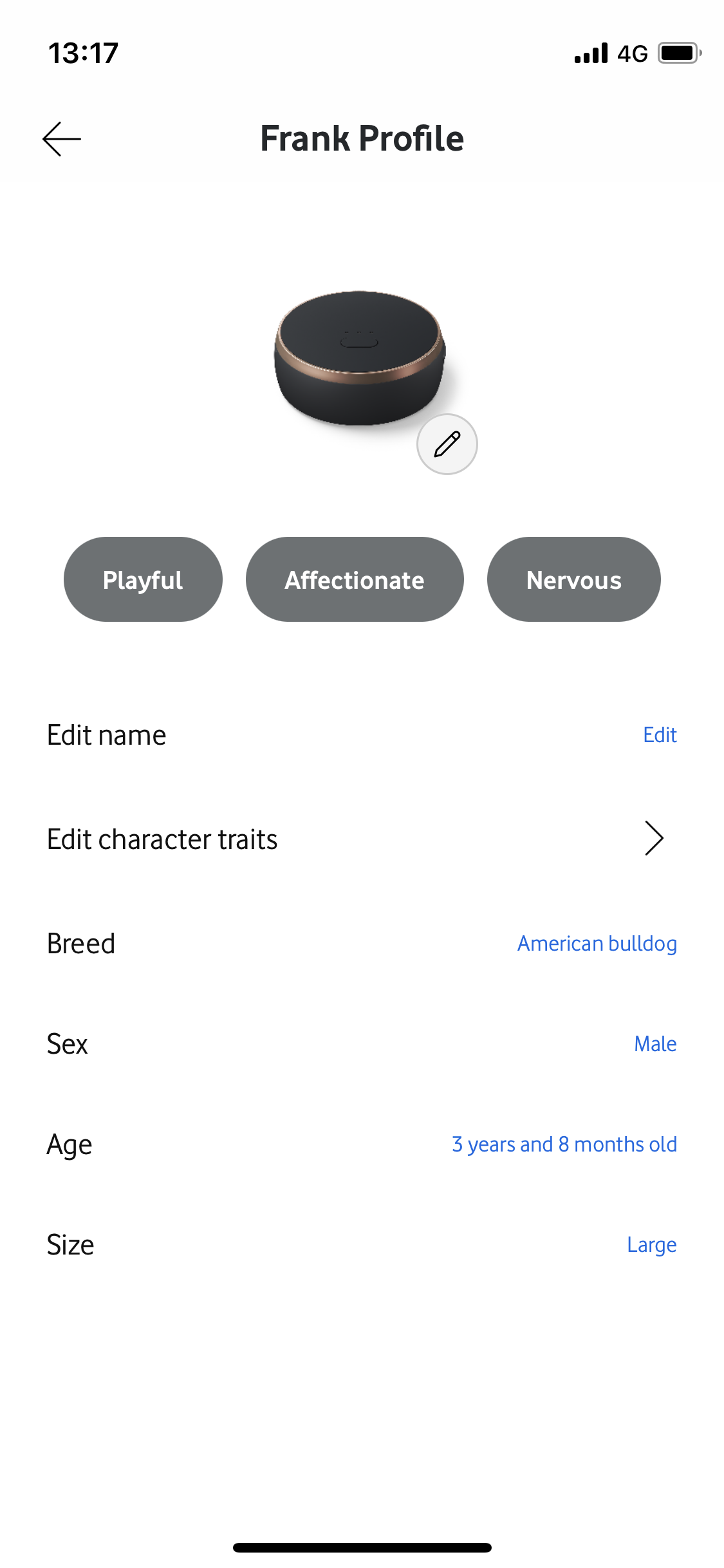724x1568 pixels.
Task: Change the Sex value Male
Action: 655,1043
